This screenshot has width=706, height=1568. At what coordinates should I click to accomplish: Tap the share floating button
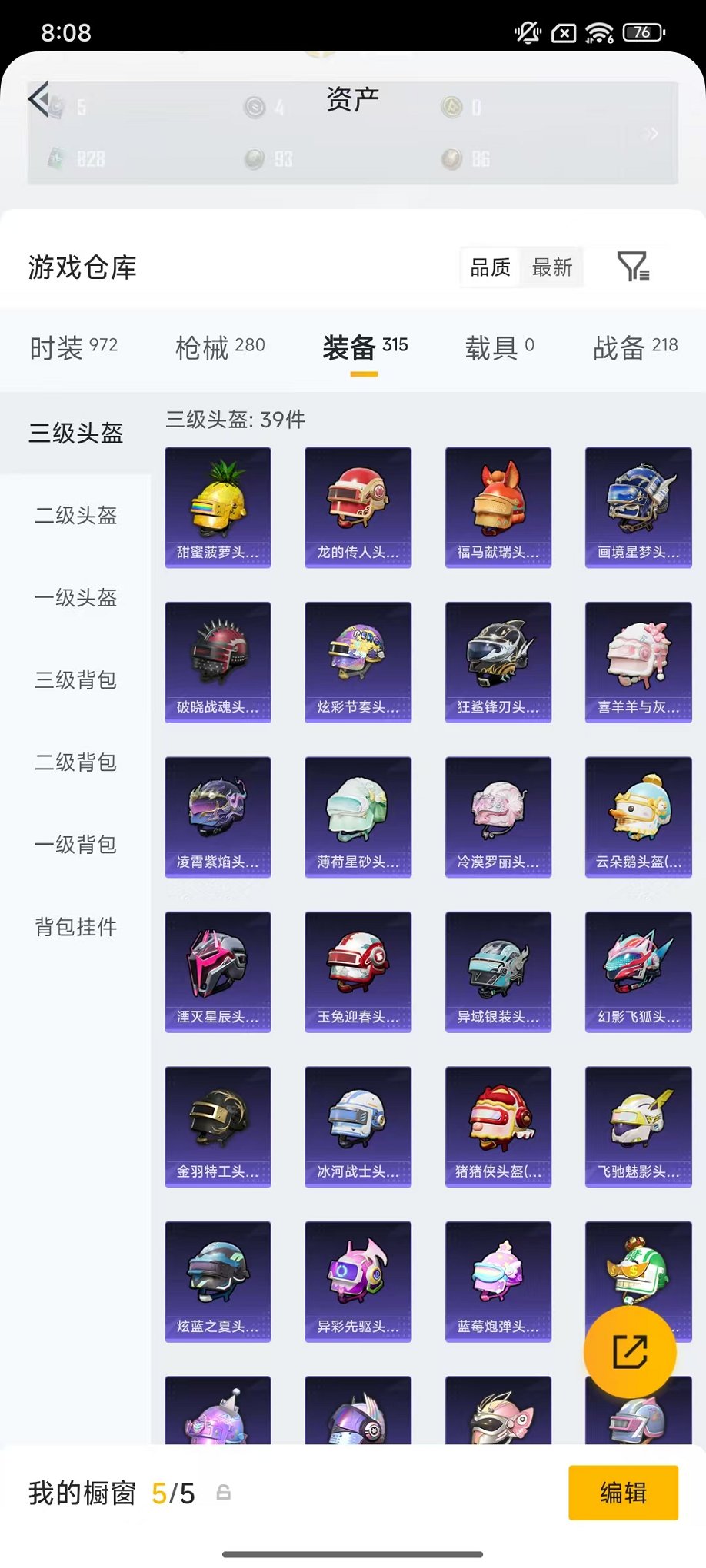click(x=631, y=1352)
